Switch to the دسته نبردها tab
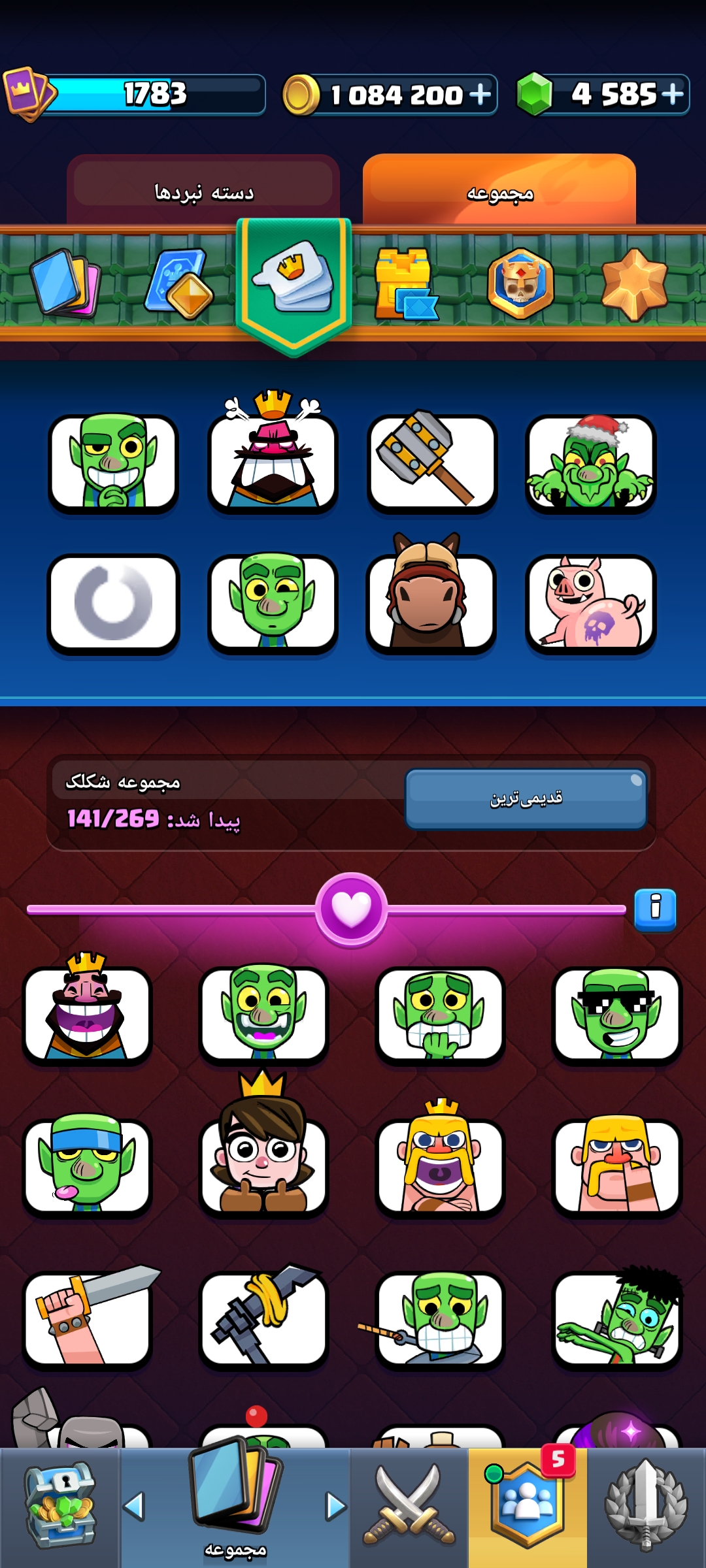The height and width of the screenshot is (1568, 706). pos(203,191)
